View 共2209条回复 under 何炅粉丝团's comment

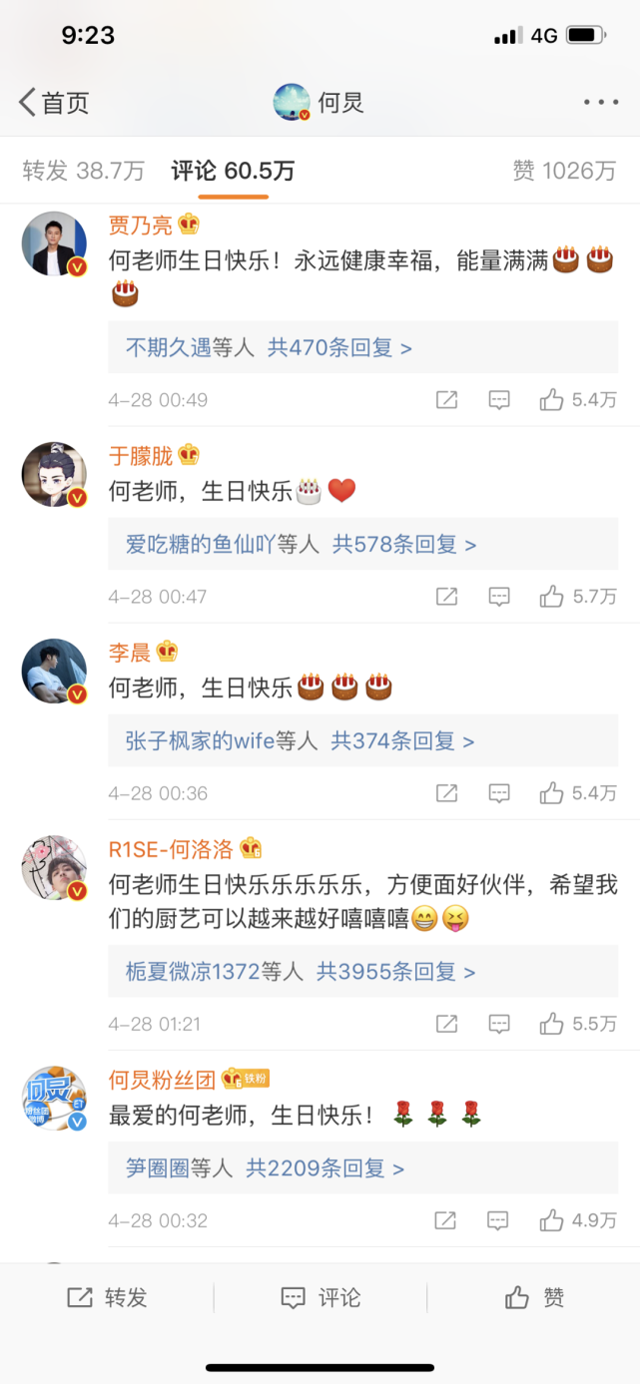(325, 1168)
